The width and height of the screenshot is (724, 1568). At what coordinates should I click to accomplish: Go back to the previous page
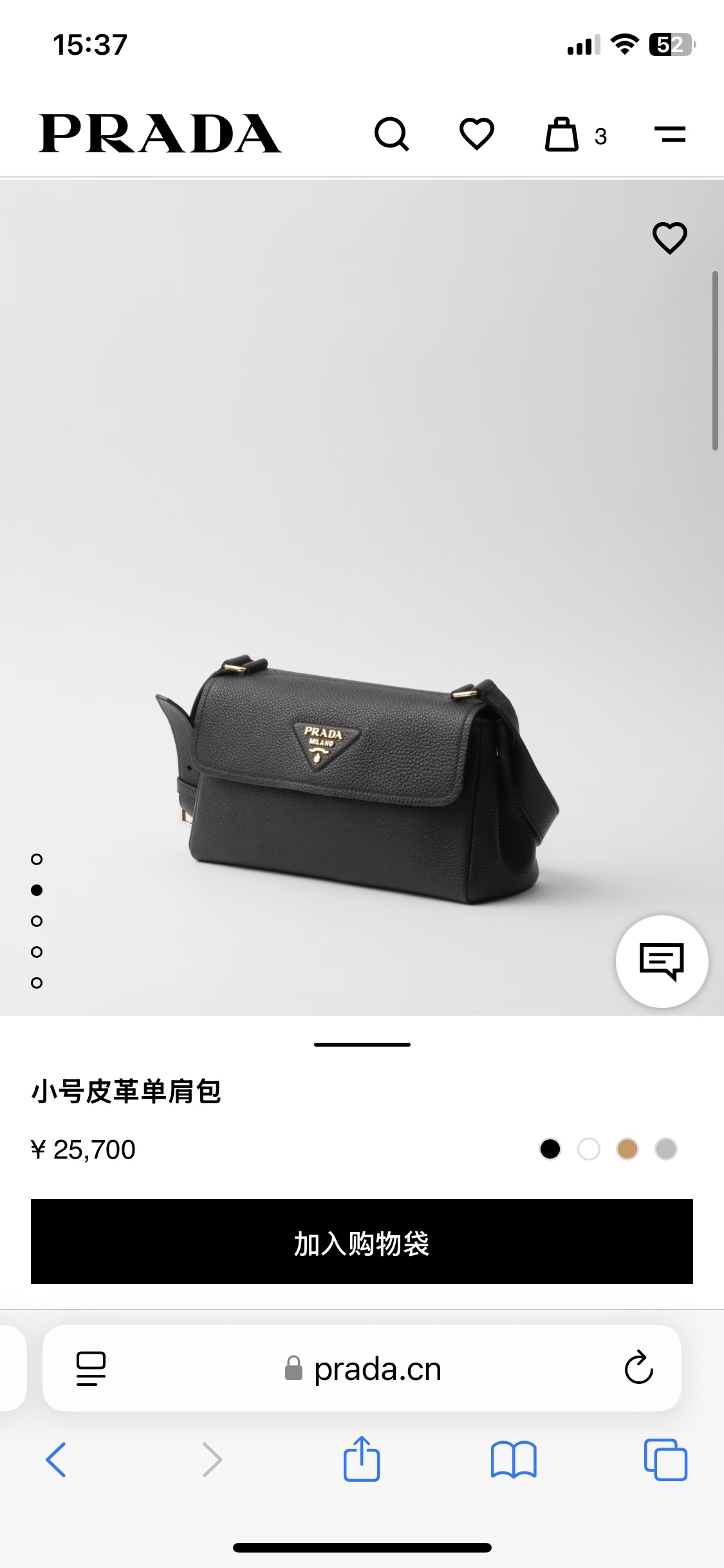[56, 1459]
